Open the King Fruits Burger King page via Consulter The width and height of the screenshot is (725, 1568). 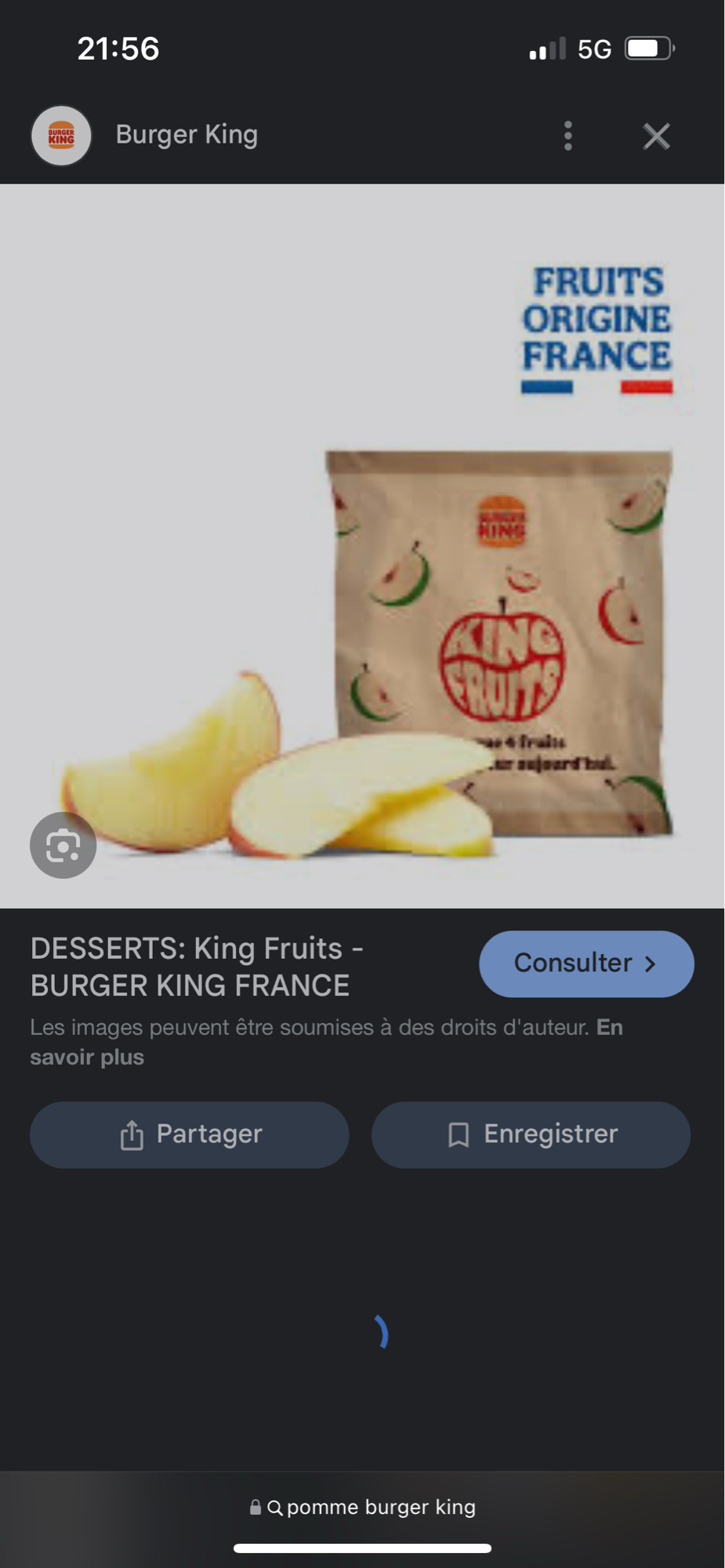click(x=585, y=964)
